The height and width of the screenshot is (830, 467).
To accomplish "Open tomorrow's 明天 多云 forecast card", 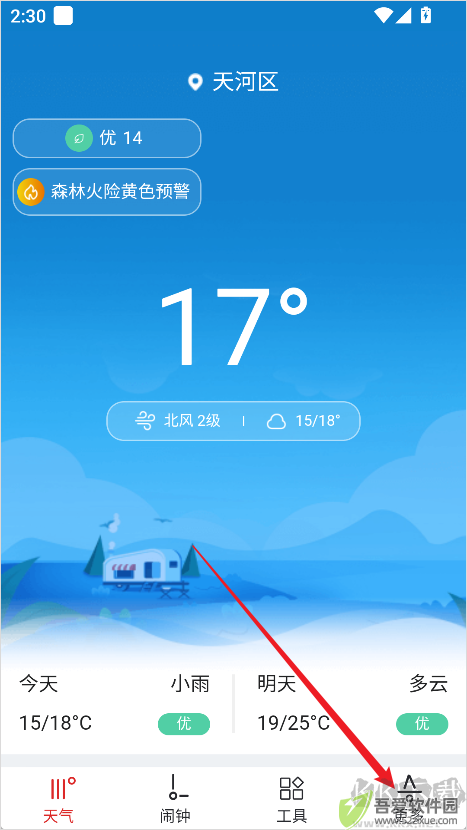I will [x=353, y=703].
